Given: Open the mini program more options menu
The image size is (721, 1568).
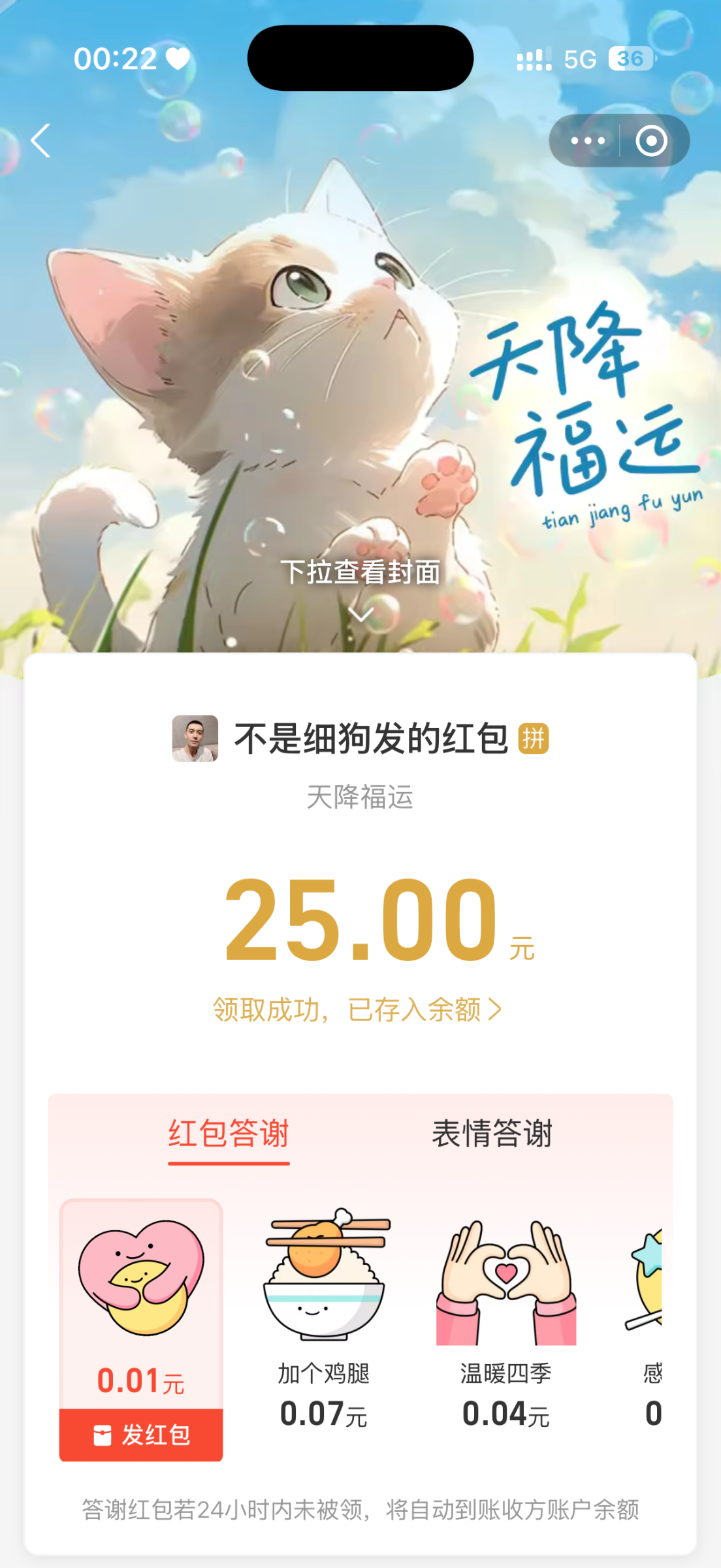Looking at the screenshot, I should point(587,140).
